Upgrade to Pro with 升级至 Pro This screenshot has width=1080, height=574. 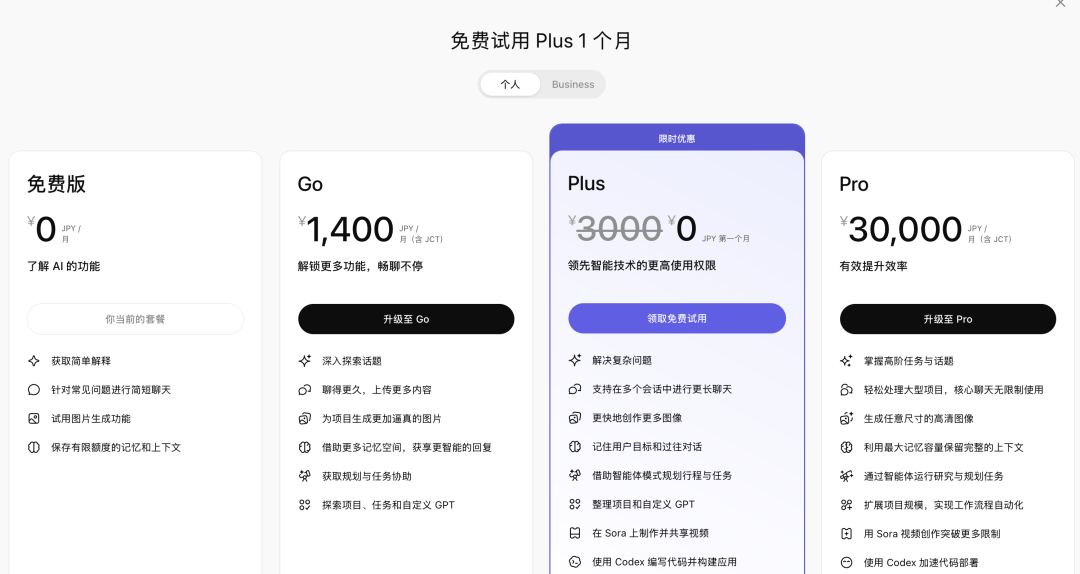tap(947, 319)
